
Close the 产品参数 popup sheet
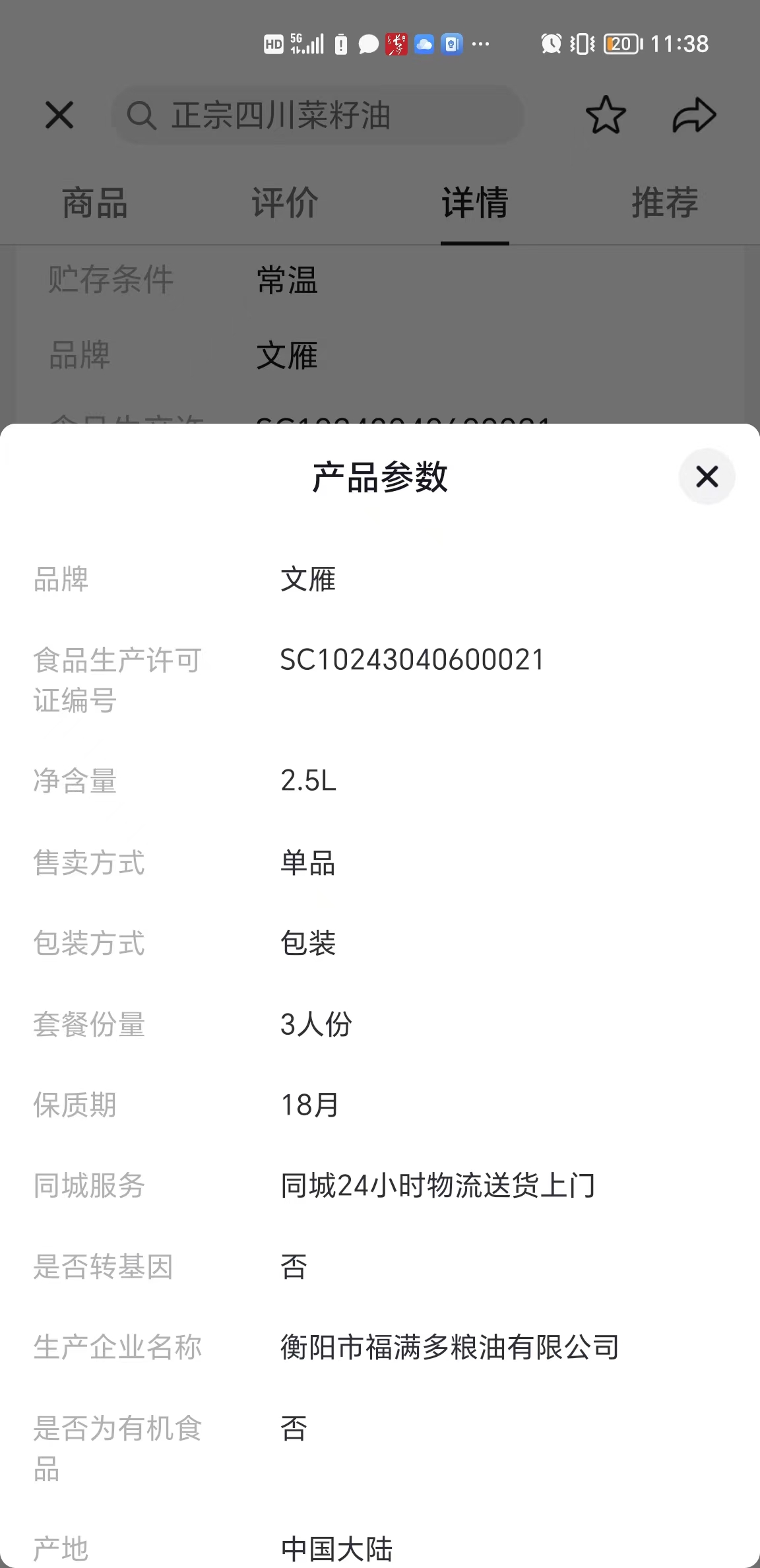[x=707, y=476]
